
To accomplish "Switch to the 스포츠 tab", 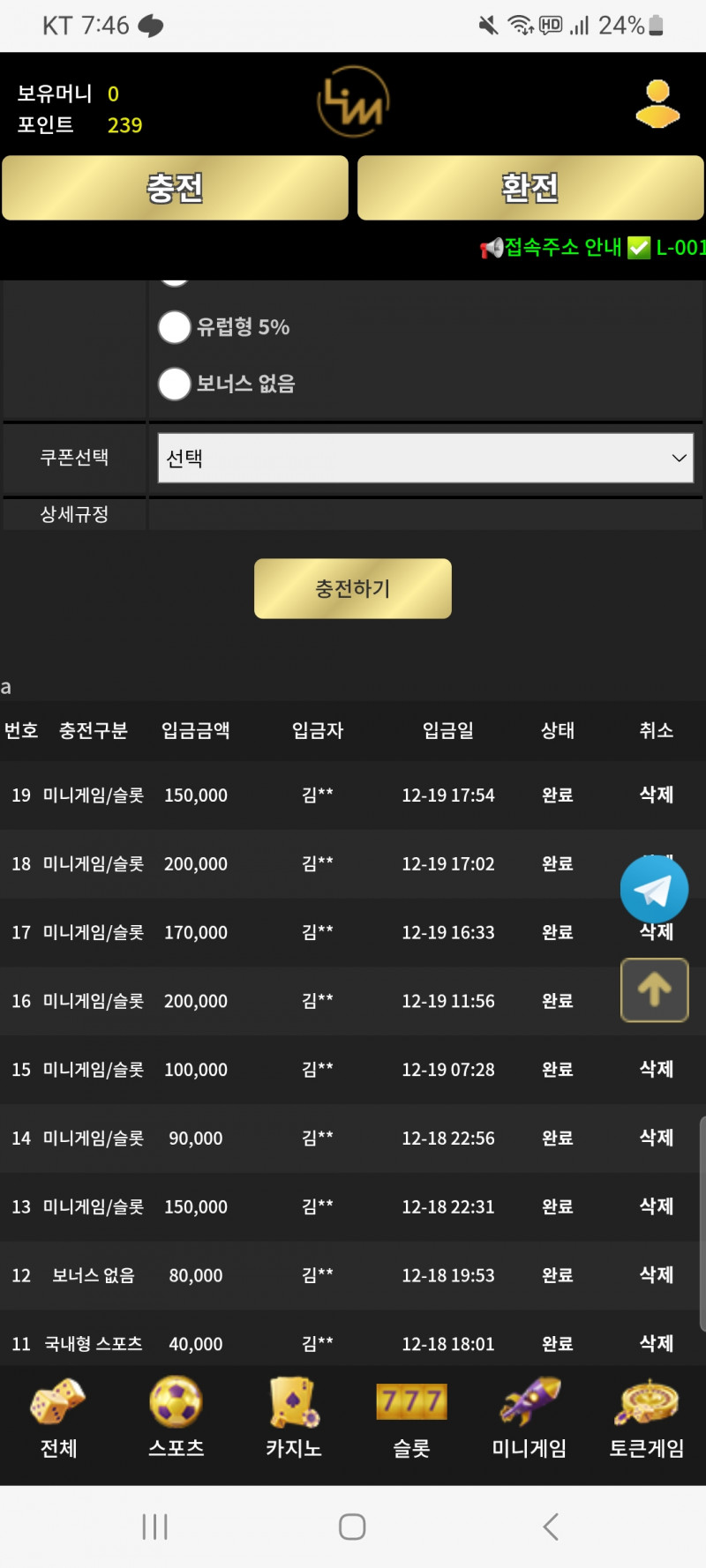I will [x=176, y=1418].
